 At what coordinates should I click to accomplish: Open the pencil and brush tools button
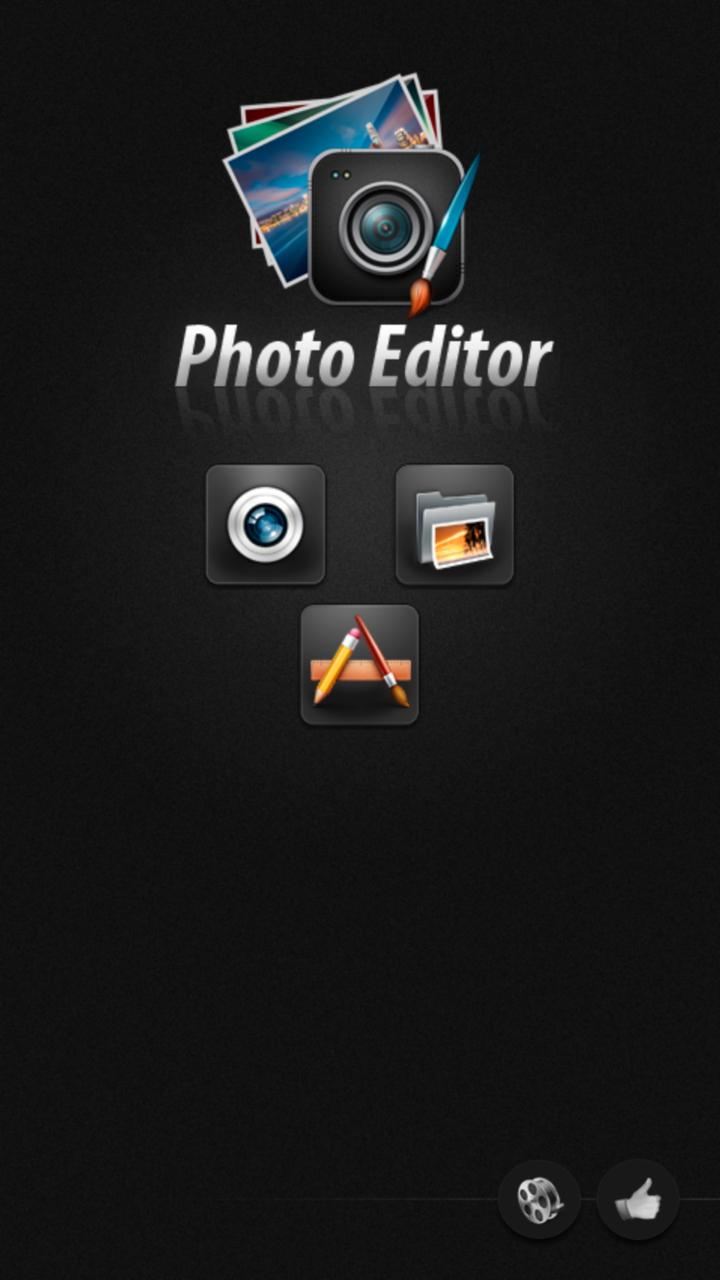(x=360, y=664)
